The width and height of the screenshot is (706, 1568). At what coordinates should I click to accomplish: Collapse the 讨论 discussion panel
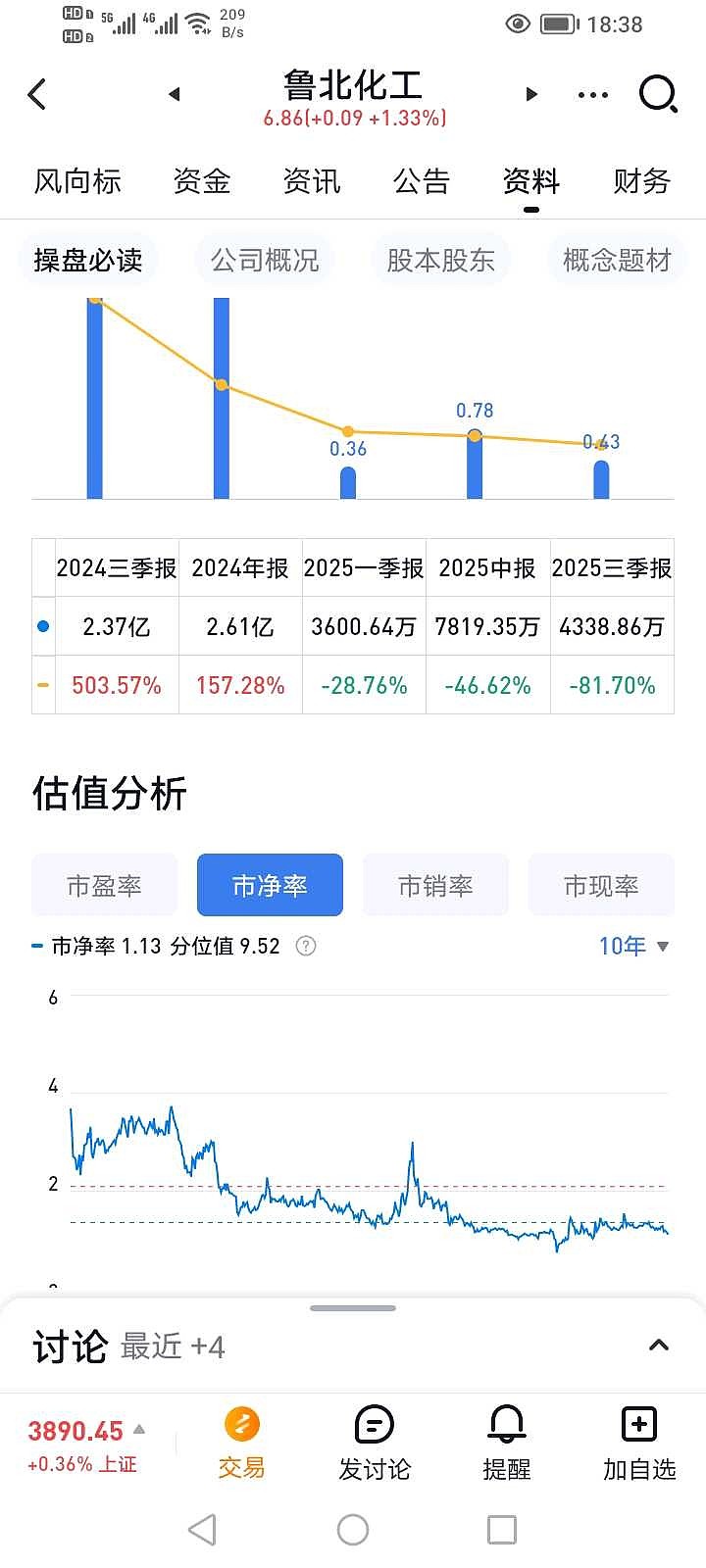click(658, 1346)
